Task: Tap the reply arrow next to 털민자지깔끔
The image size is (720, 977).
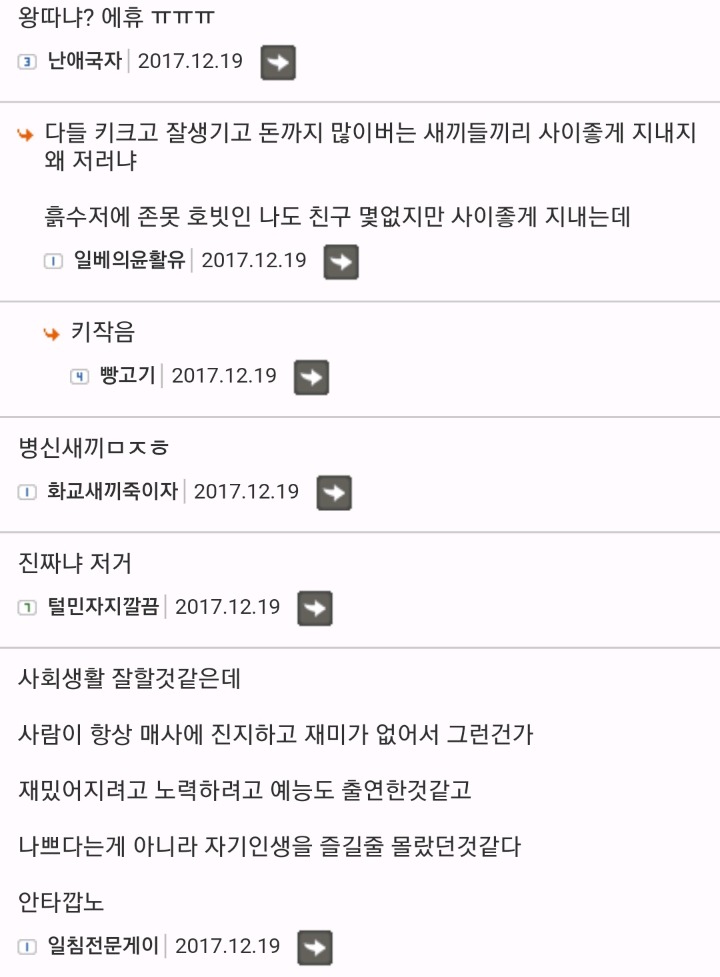Action: (x=315, y=608)
